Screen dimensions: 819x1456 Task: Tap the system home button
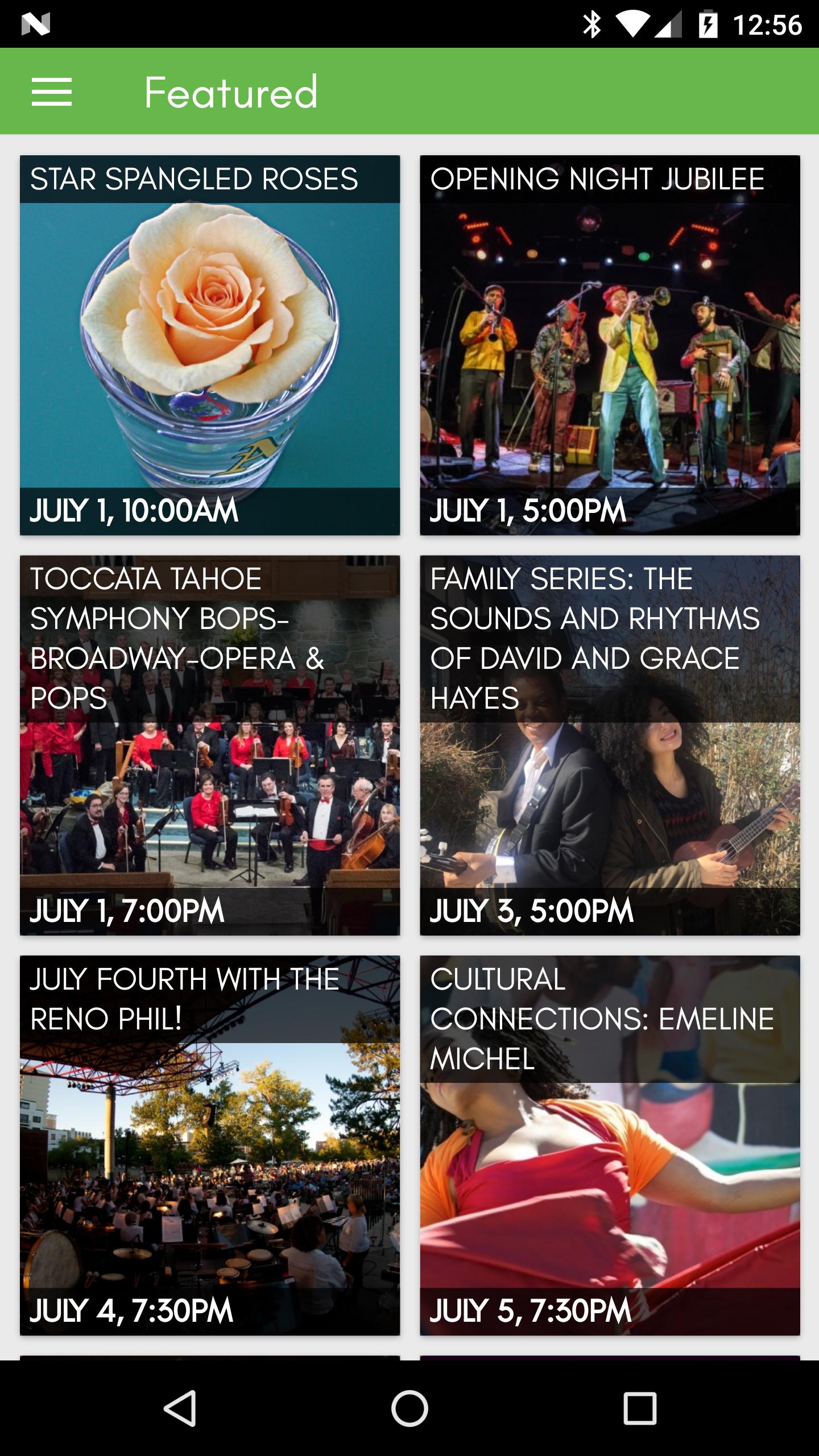point(409,1408)
